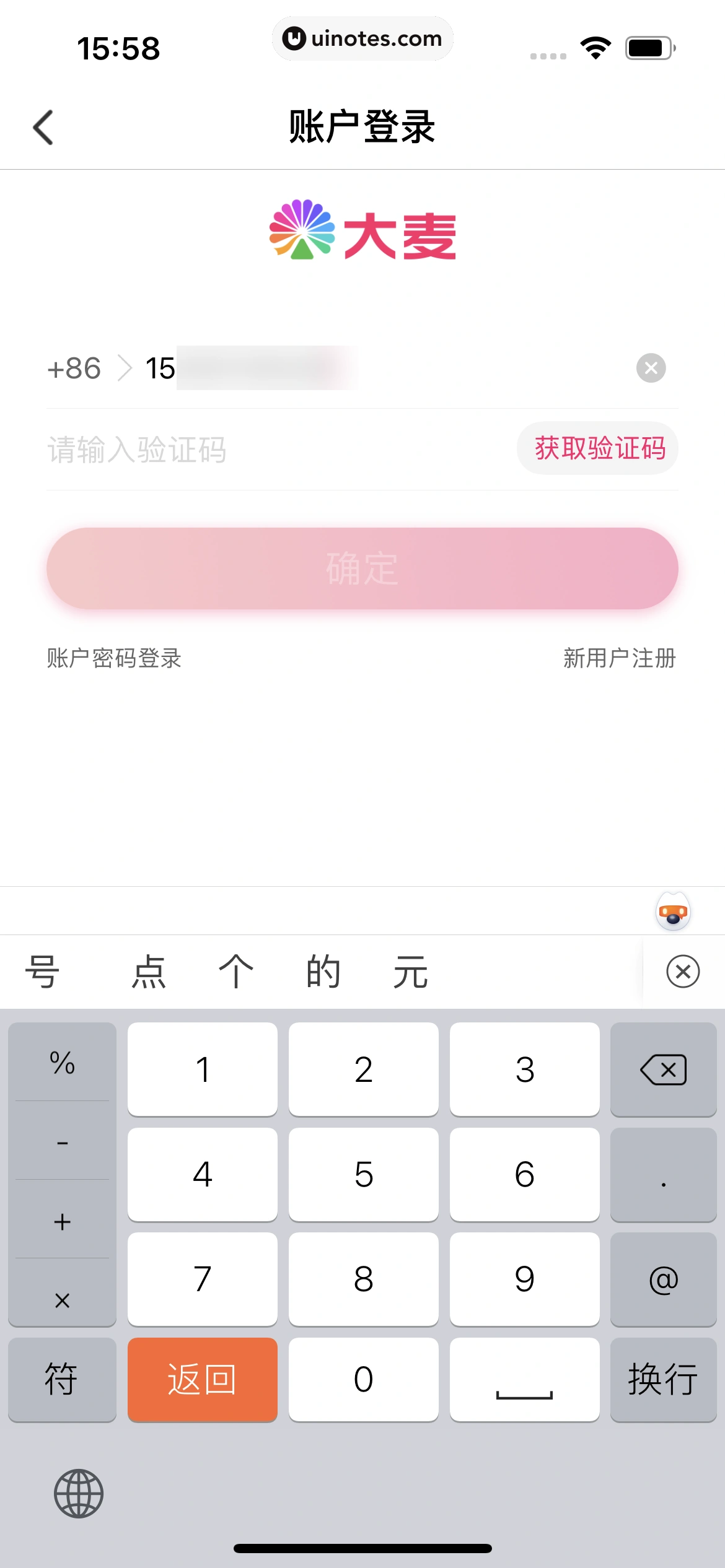This screenshot has width=725, height=1568.
Task: Open the +86 country code picker
Action: [89, 368]
